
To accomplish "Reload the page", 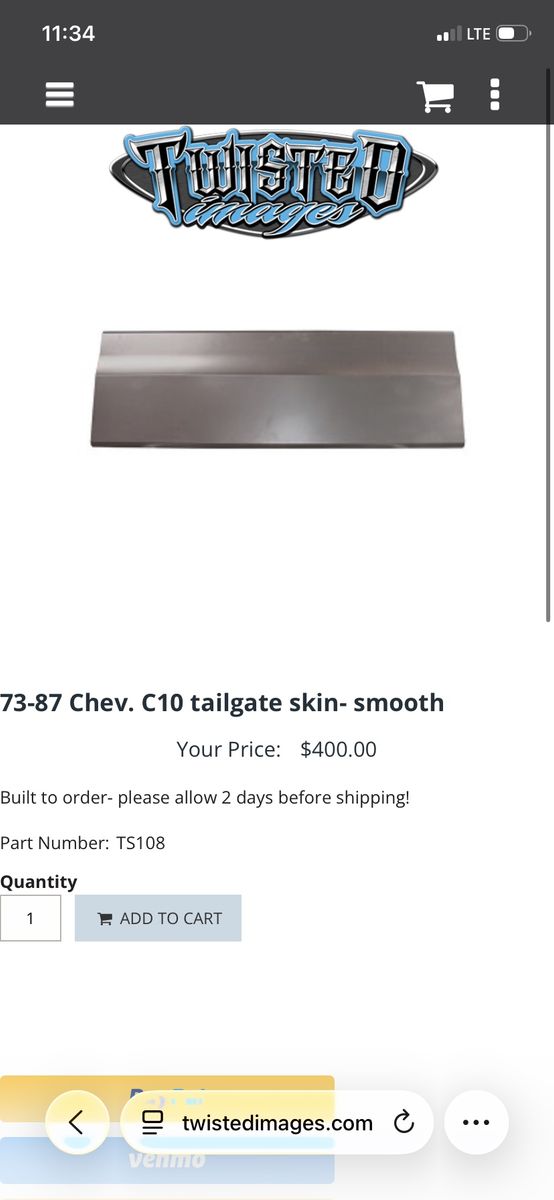I will point(404,1122).
